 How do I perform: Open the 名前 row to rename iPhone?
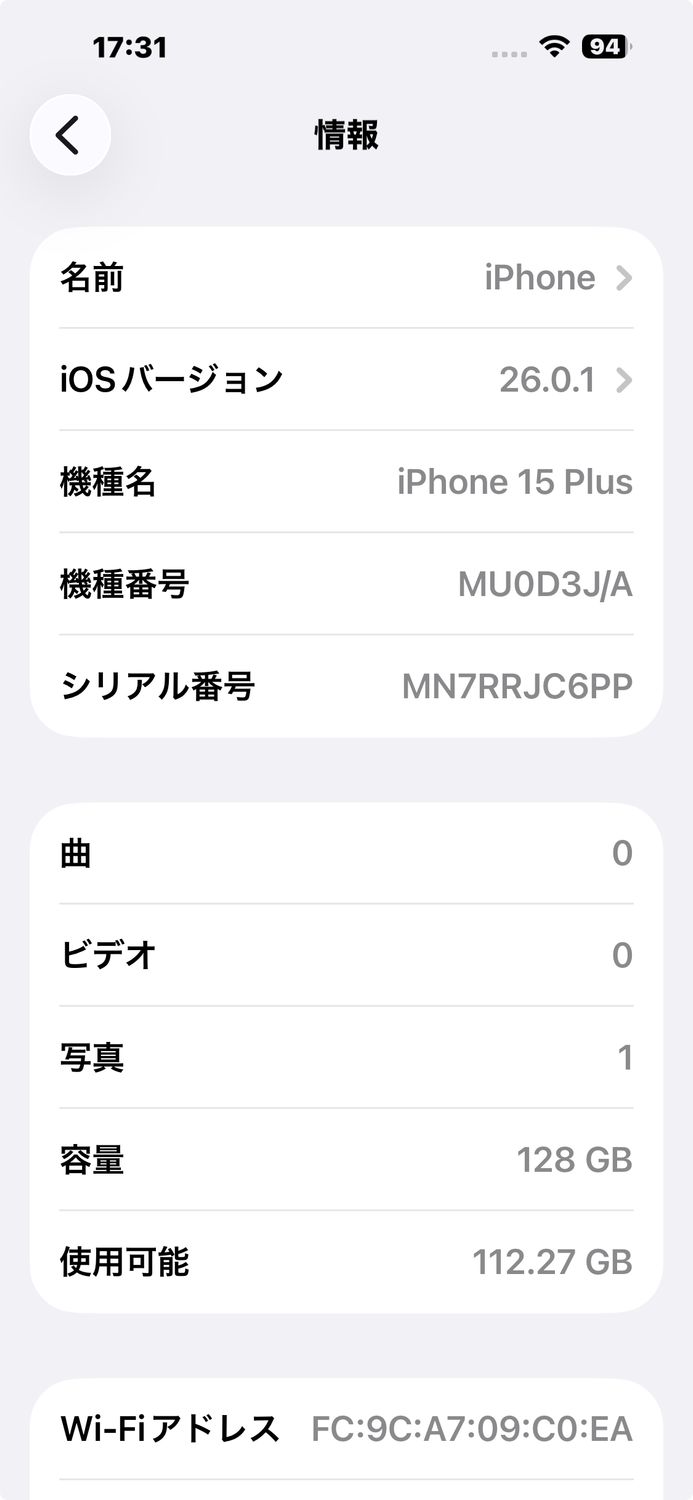(346, 278)
